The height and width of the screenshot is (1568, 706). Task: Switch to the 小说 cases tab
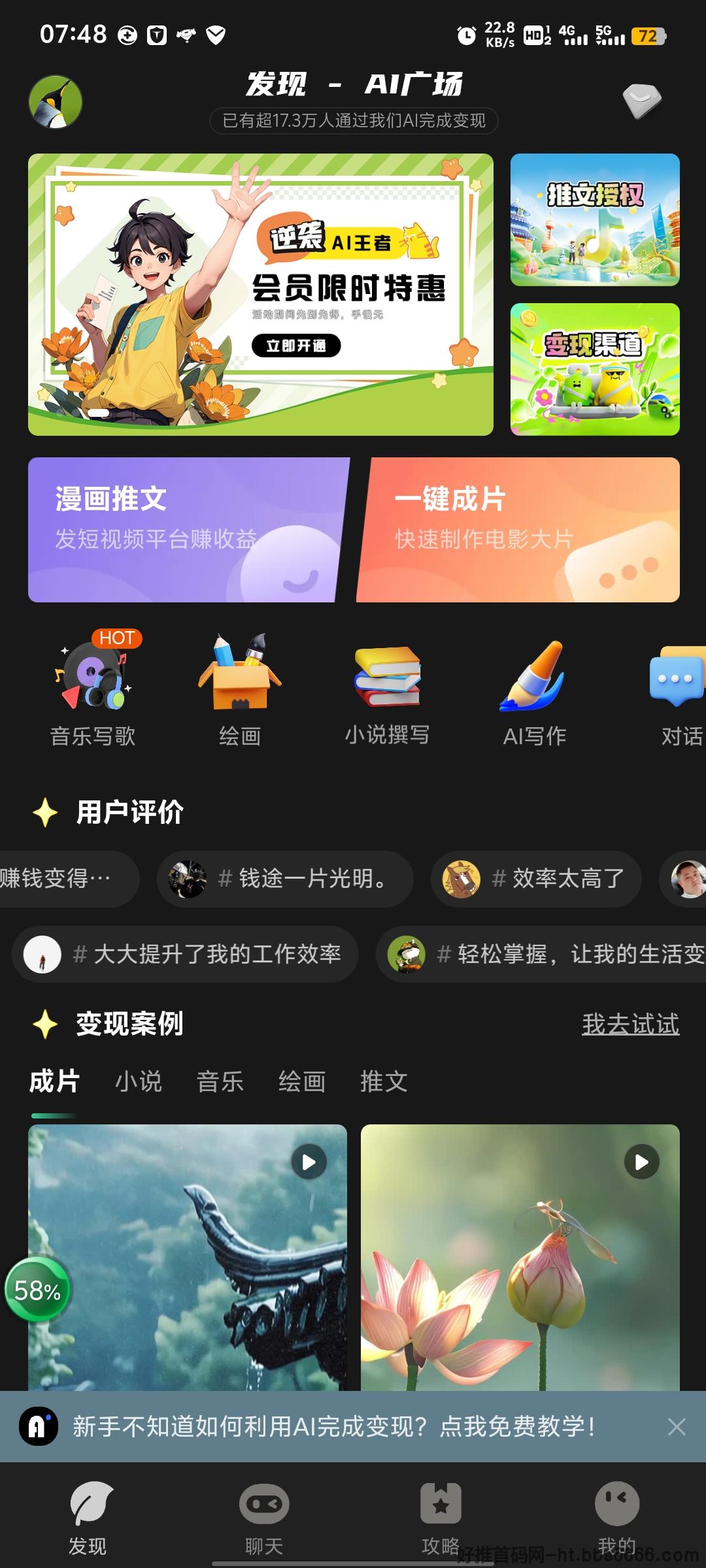(x=139, y=1081)
